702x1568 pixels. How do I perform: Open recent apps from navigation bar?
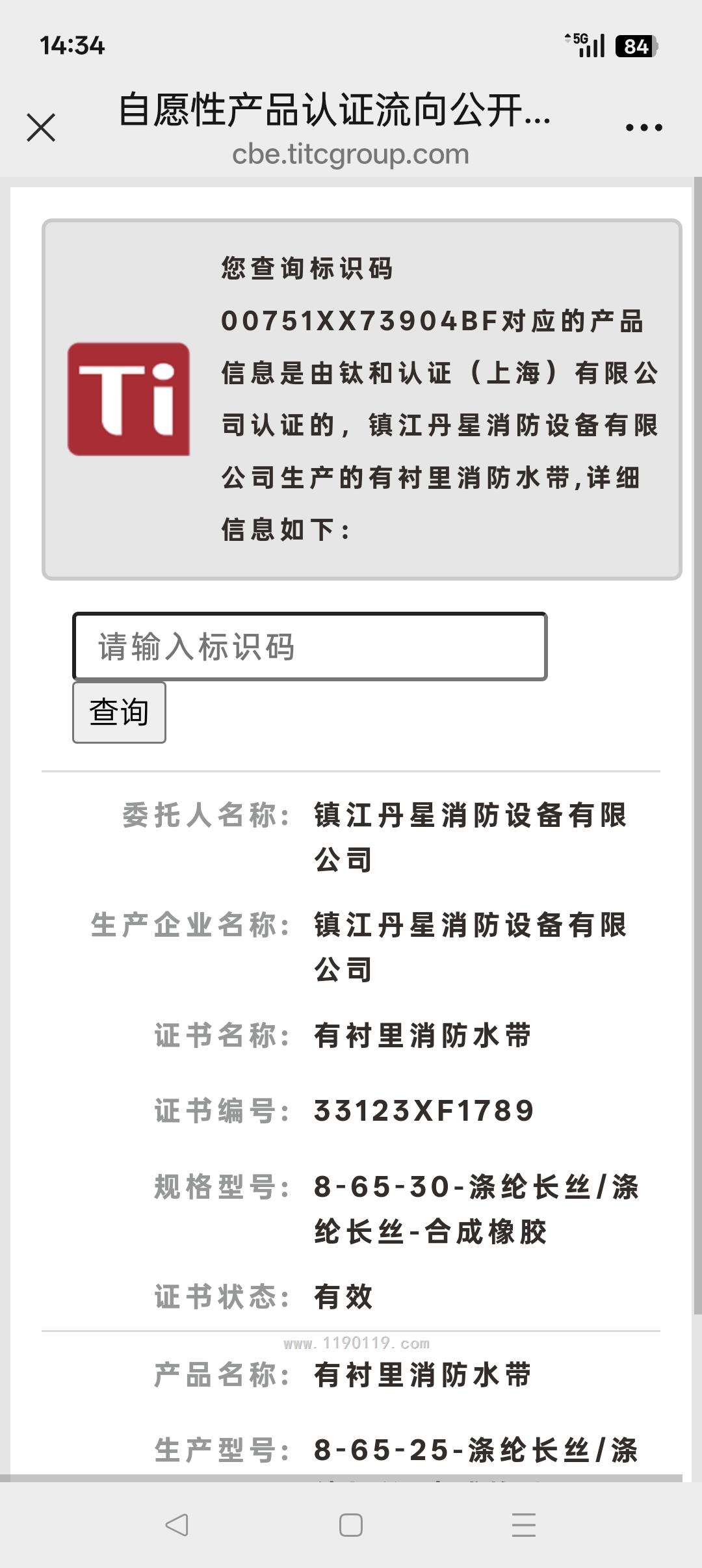524,1524
